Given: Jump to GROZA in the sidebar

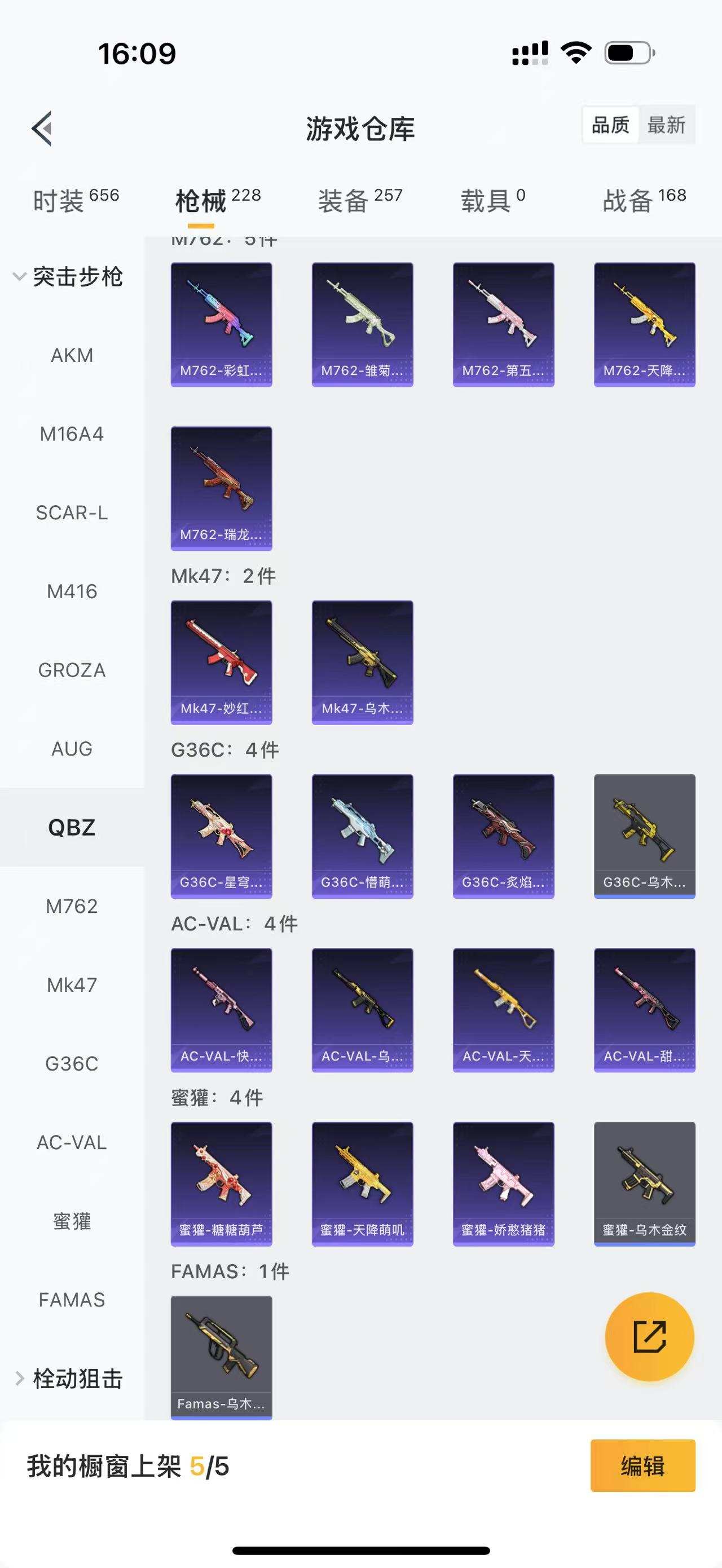Looking at the screenshot, I should tap(72, 670).
